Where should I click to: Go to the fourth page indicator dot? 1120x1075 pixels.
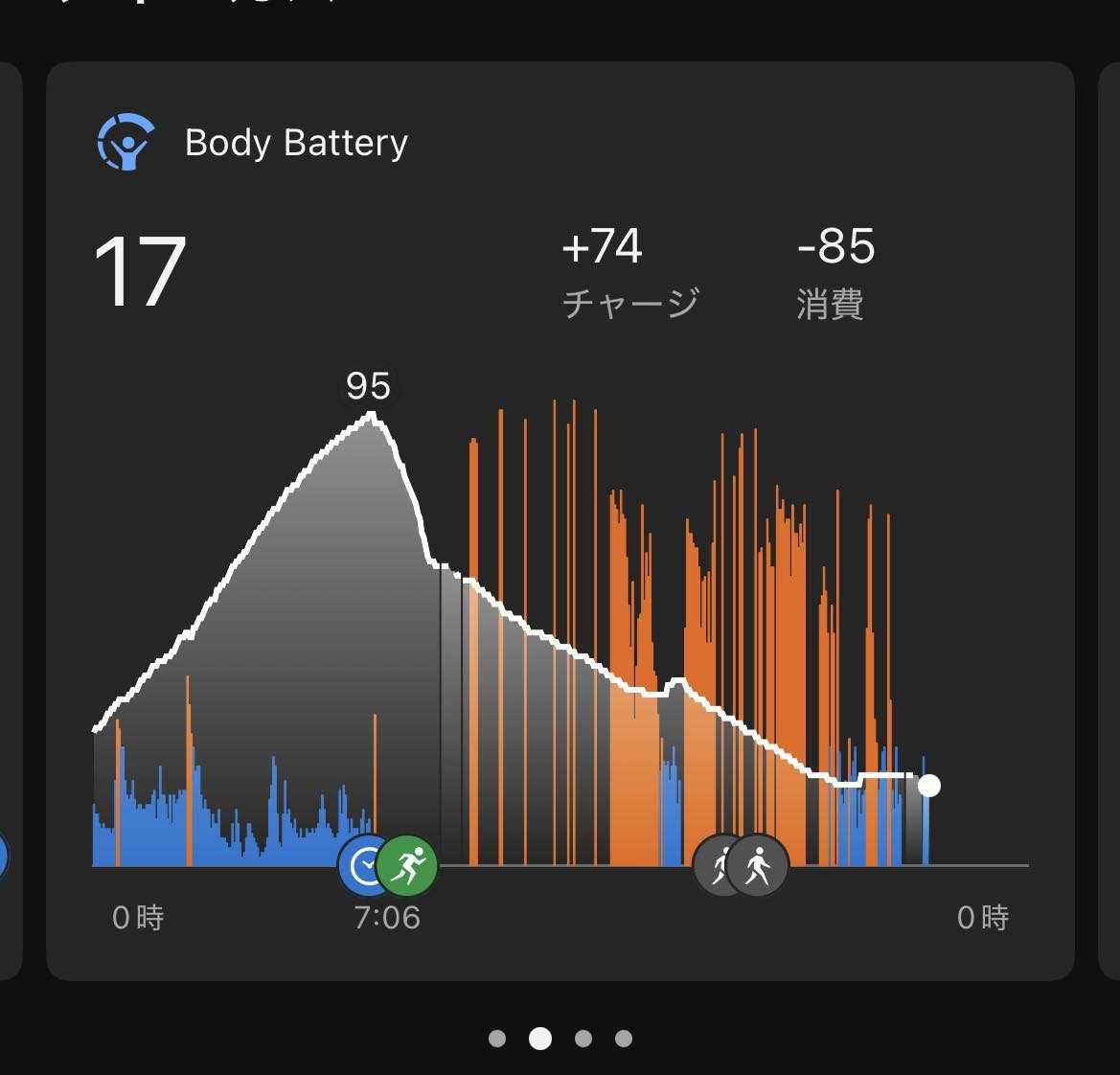[624, 1038]
